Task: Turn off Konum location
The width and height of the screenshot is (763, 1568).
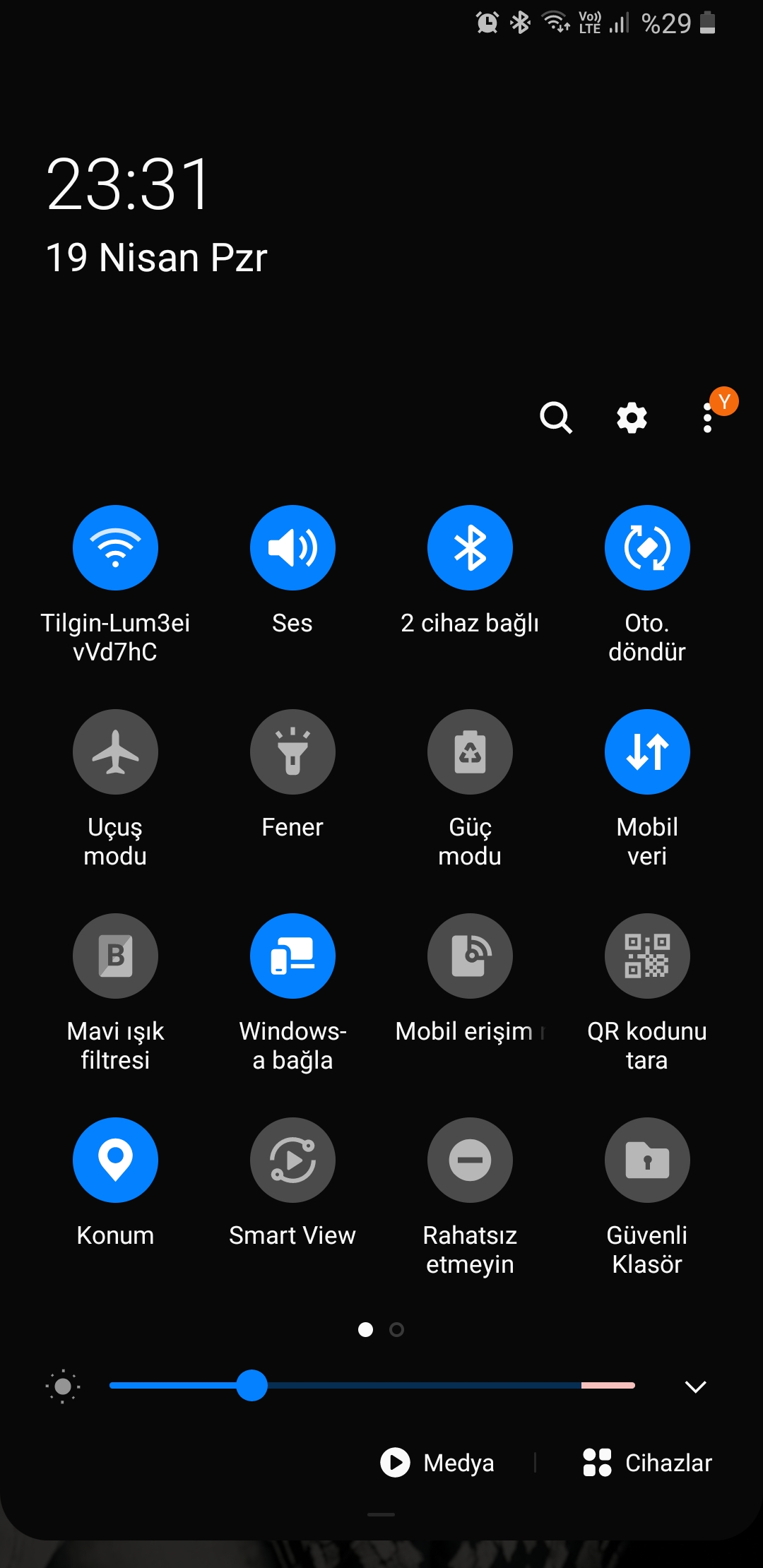Action: click(x=115, y=1160)
